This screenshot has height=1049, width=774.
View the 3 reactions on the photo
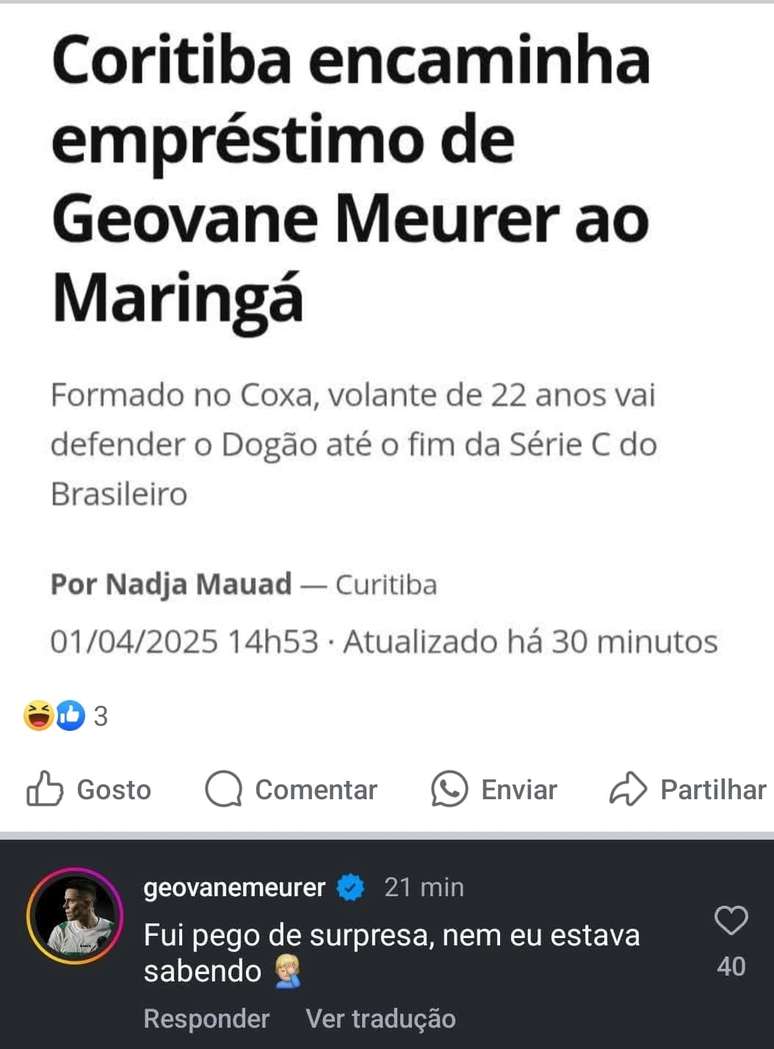[66, 716]
